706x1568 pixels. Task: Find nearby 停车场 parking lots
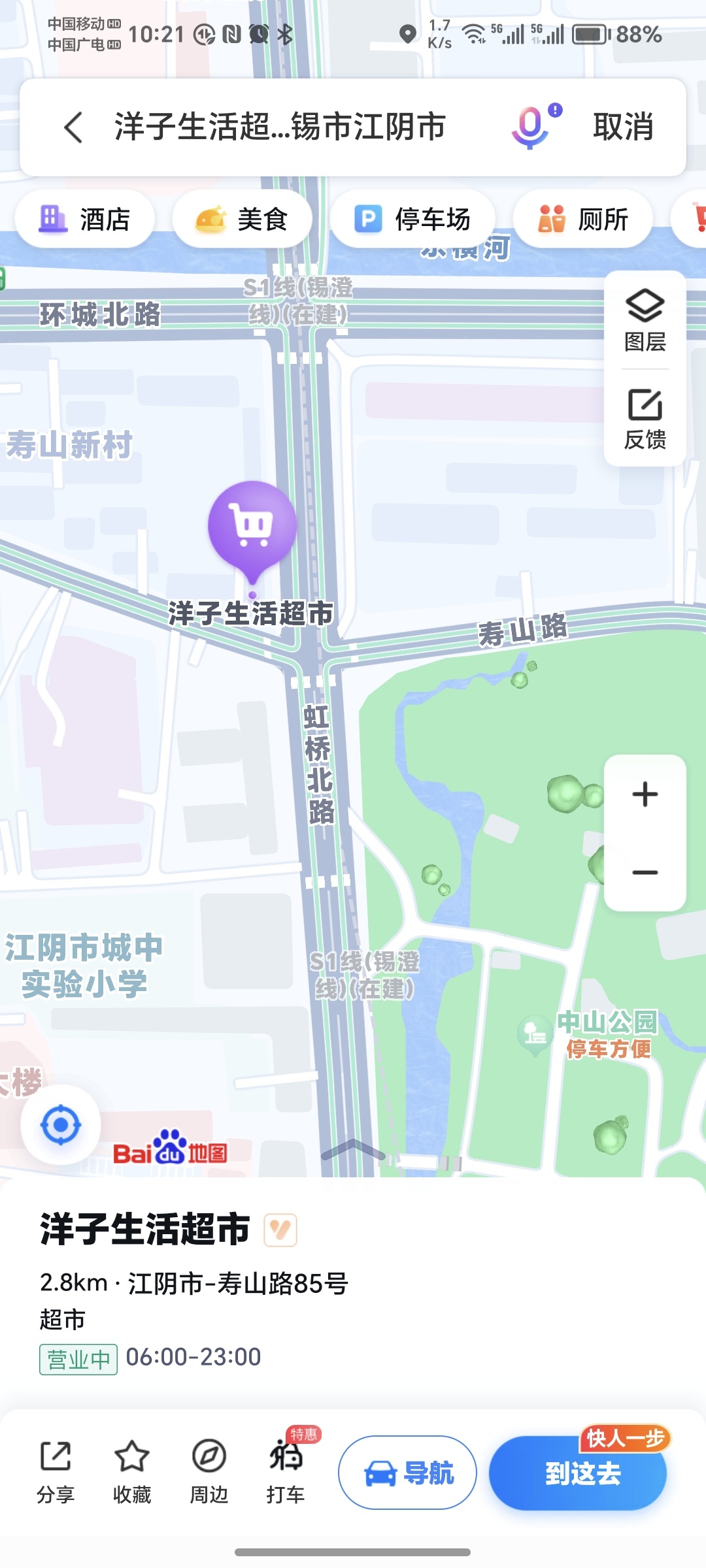(x=412, y=220)
